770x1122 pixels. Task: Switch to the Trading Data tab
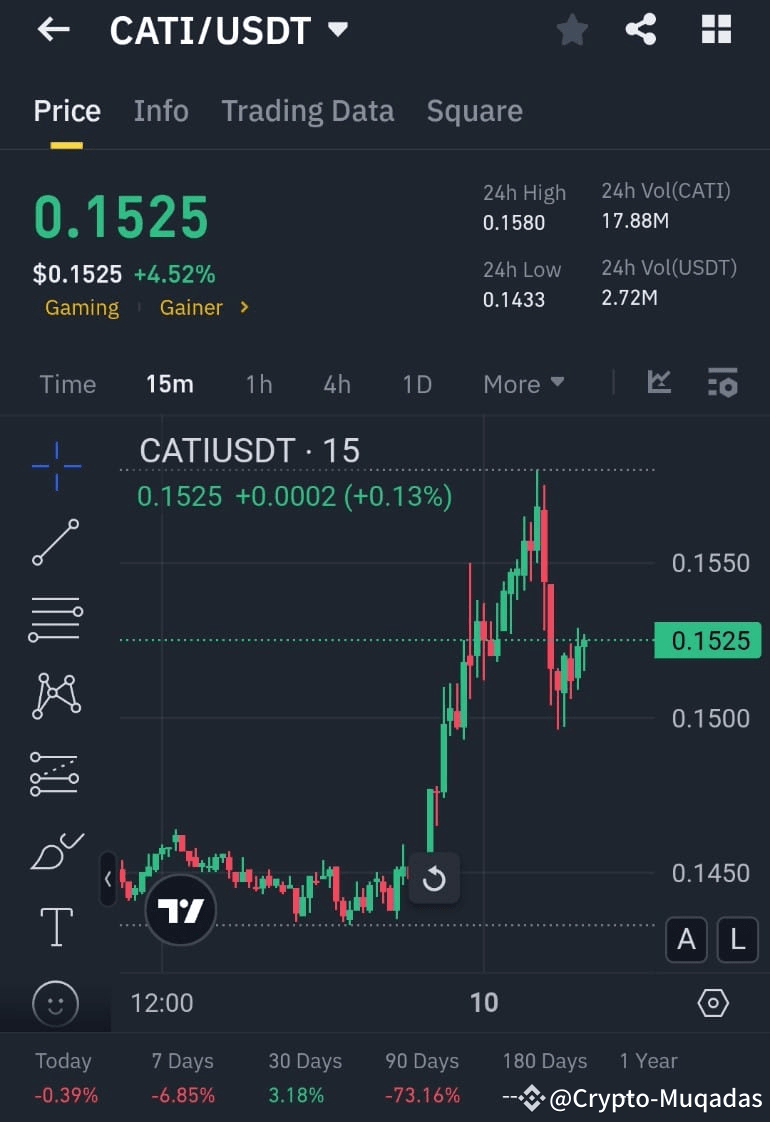(x=307, y=111)
